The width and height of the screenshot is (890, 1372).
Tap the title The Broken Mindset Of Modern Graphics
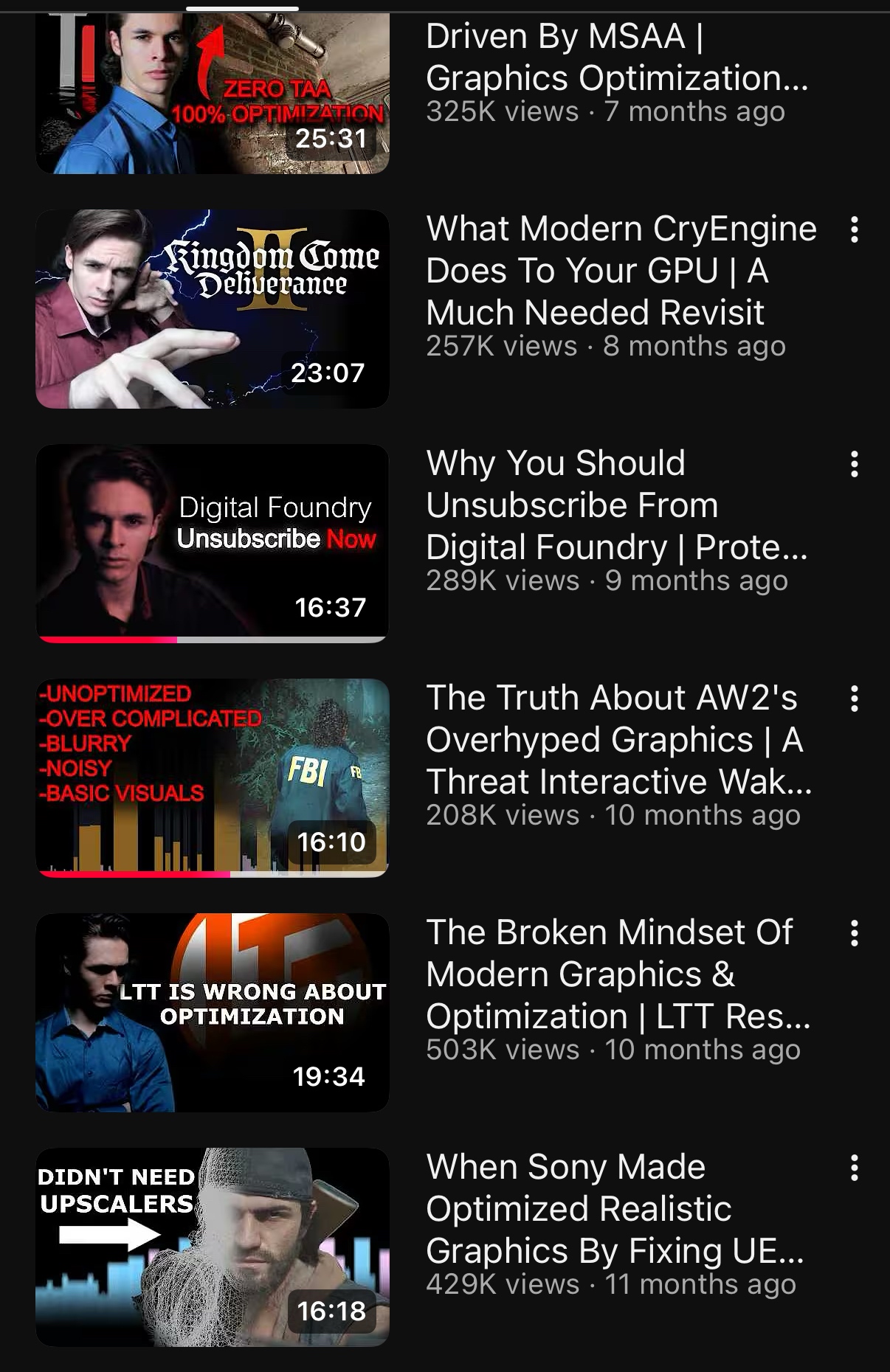(x=617, y=974)
